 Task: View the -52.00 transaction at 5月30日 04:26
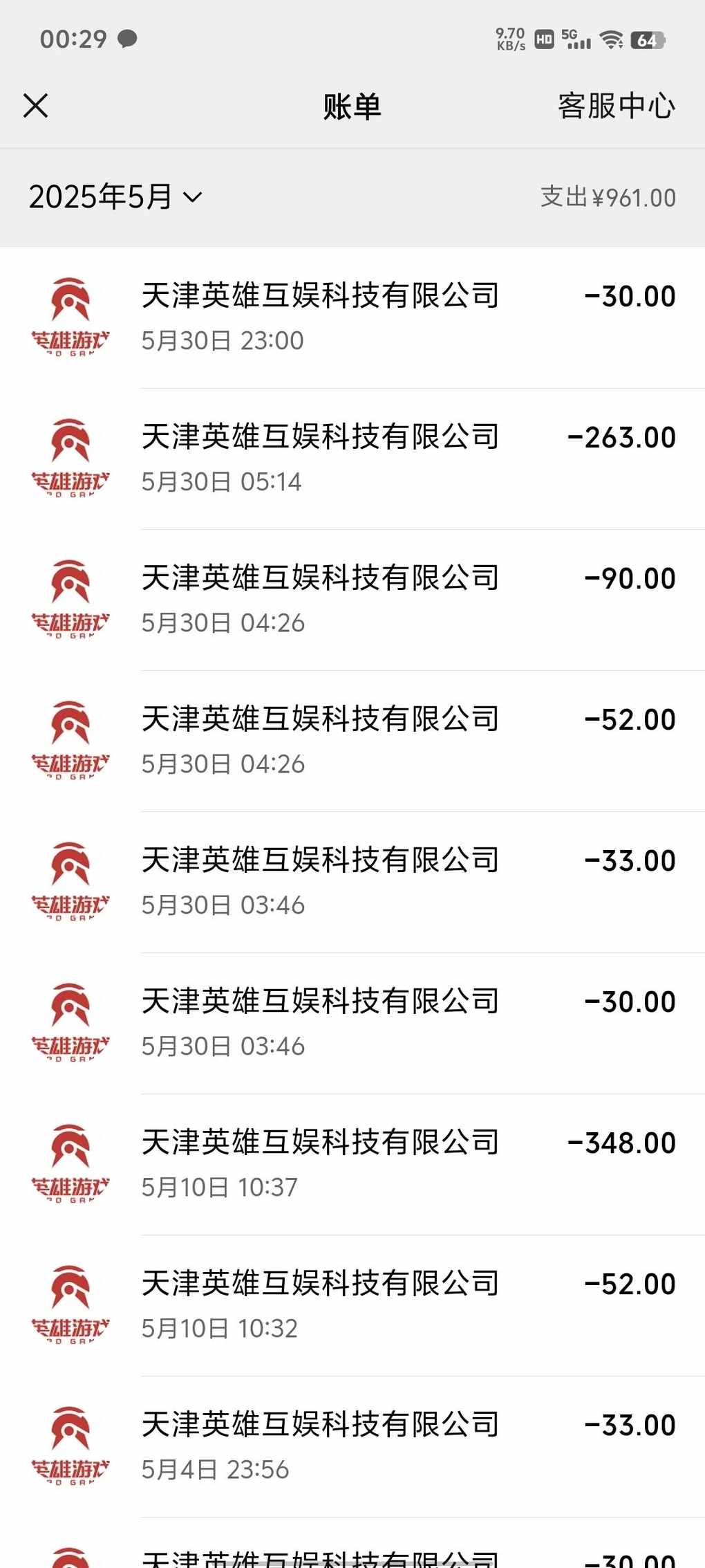tap(352, 741)
